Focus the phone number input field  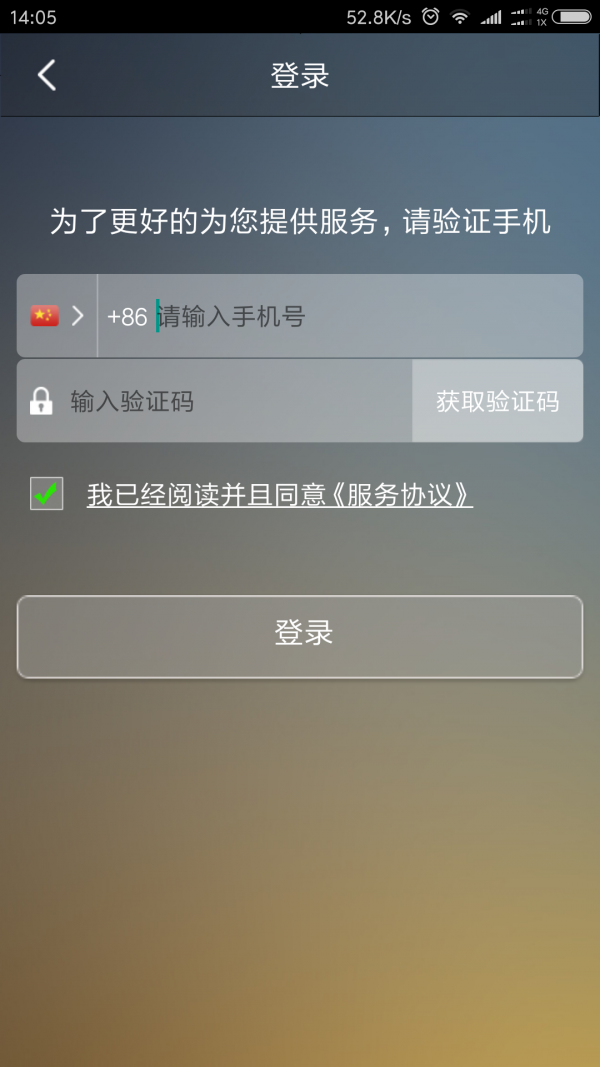coord(360,317)
